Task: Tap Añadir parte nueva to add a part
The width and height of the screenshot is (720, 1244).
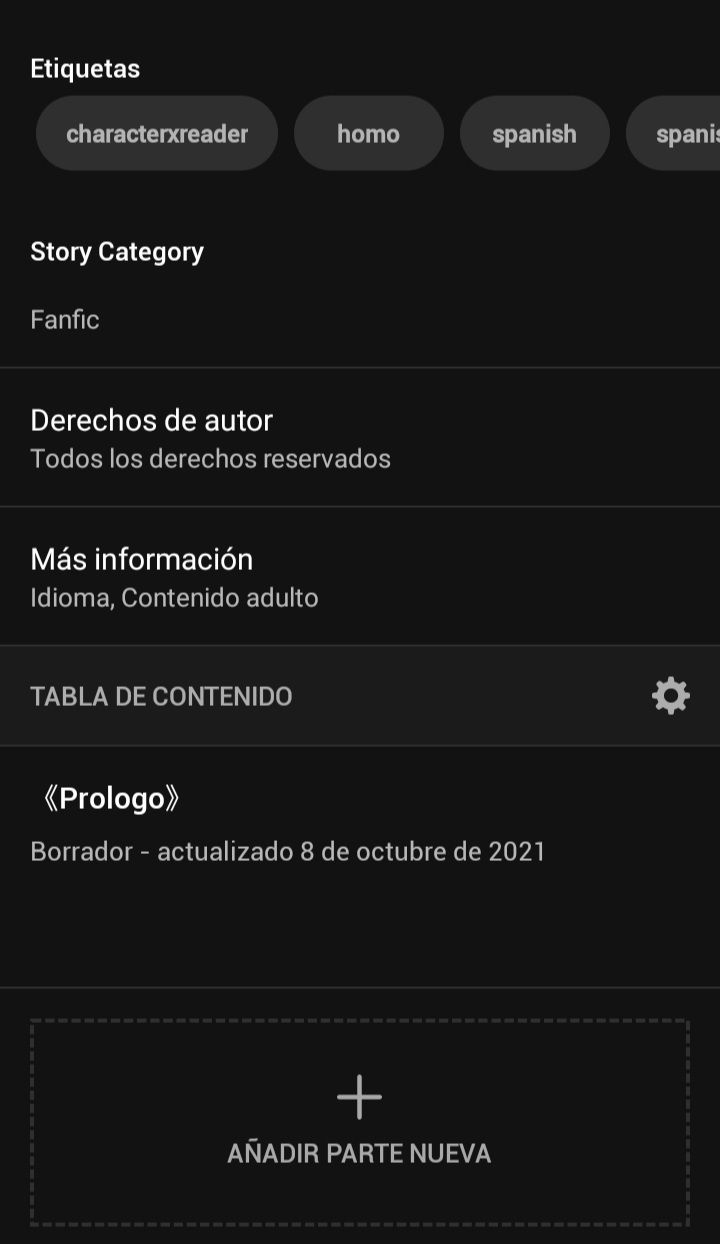Action: 360,1122
